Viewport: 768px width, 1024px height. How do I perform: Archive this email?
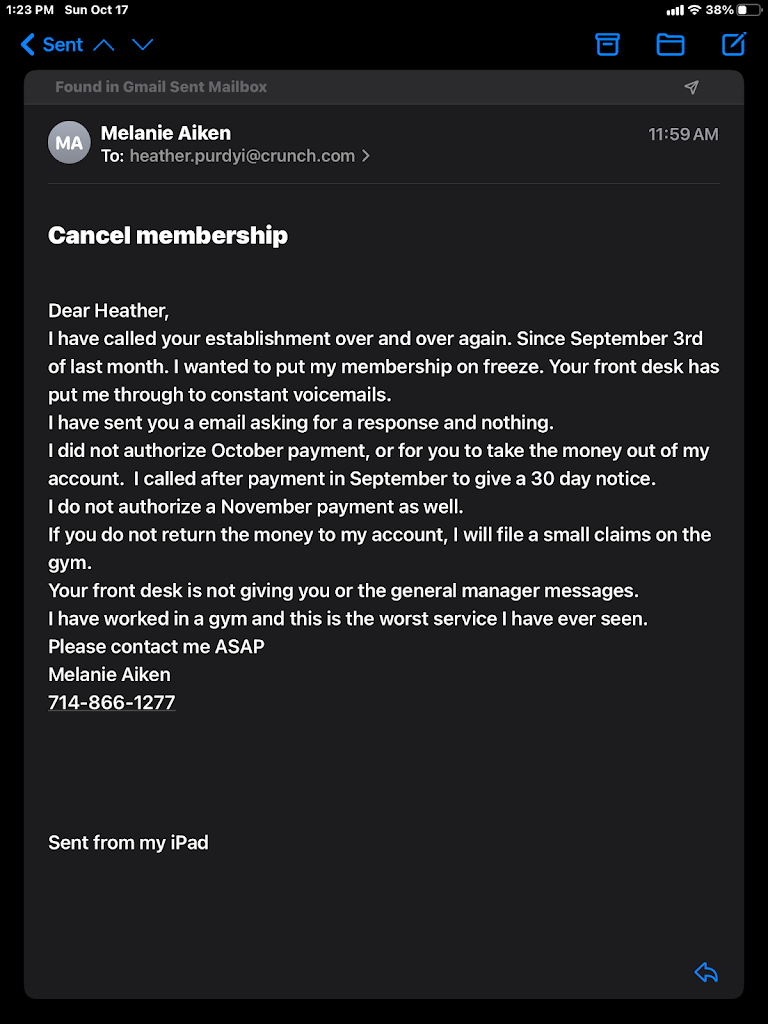tap(607, 44)
